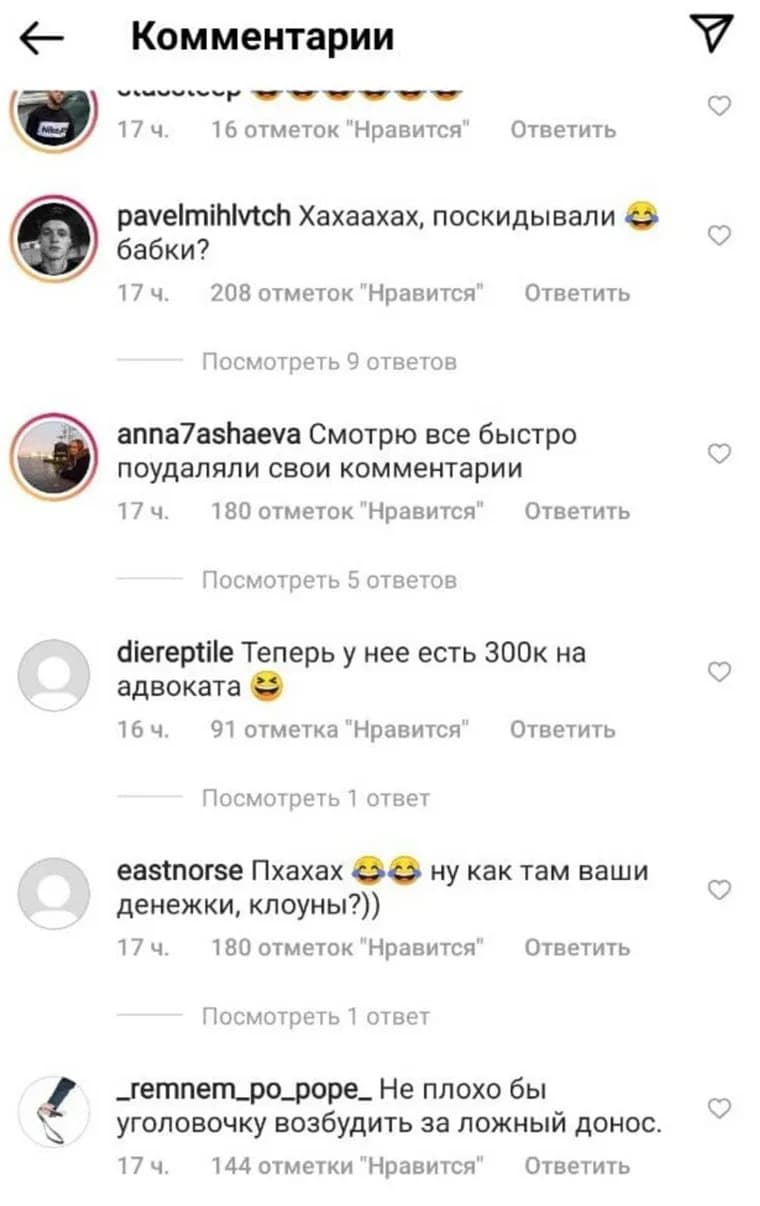
Task: View 1 reply under eastnorse's comment
Action: pos(315,1016)
